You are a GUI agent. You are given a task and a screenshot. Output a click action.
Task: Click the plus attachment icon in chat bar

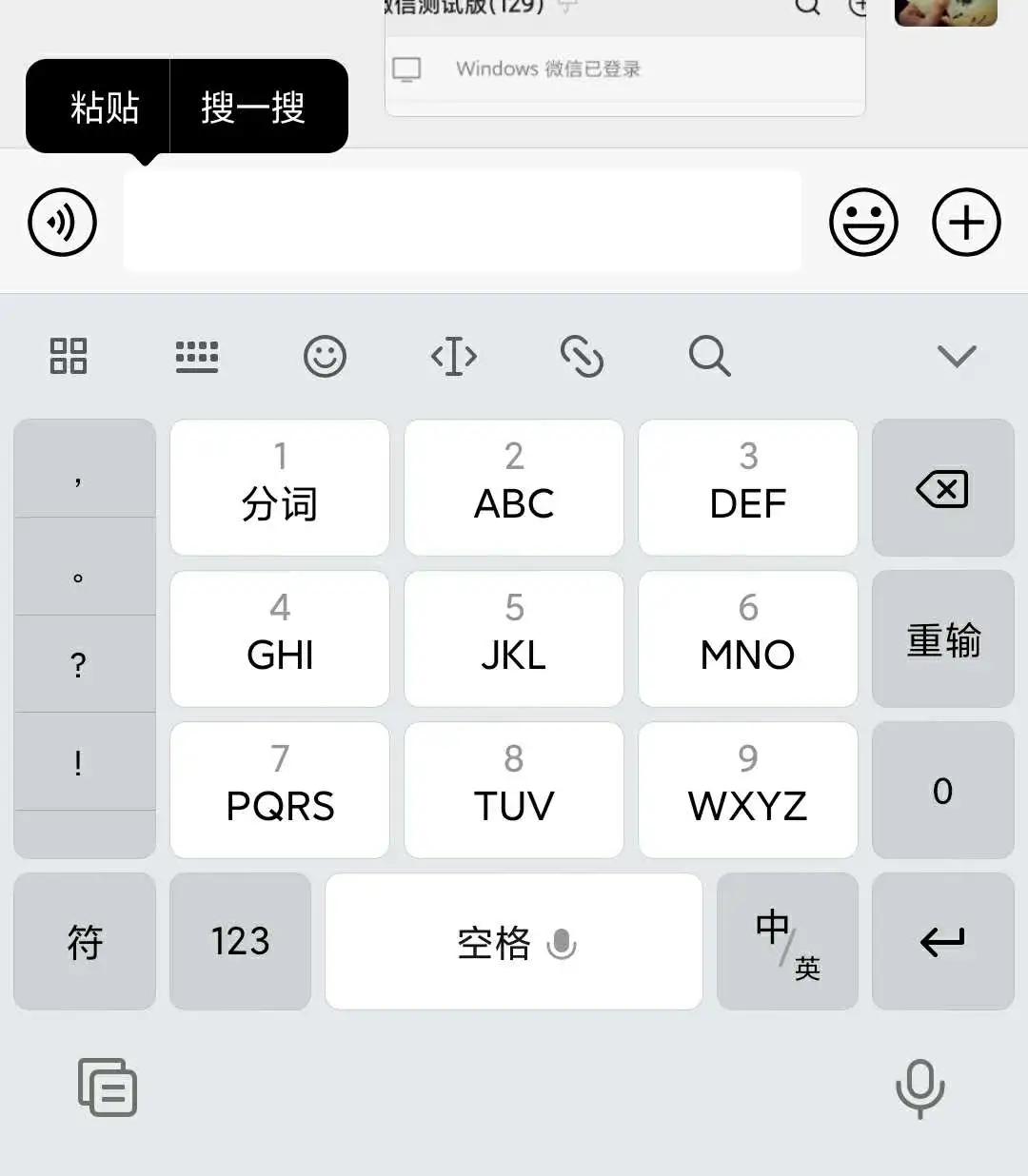tap(966, 222)
